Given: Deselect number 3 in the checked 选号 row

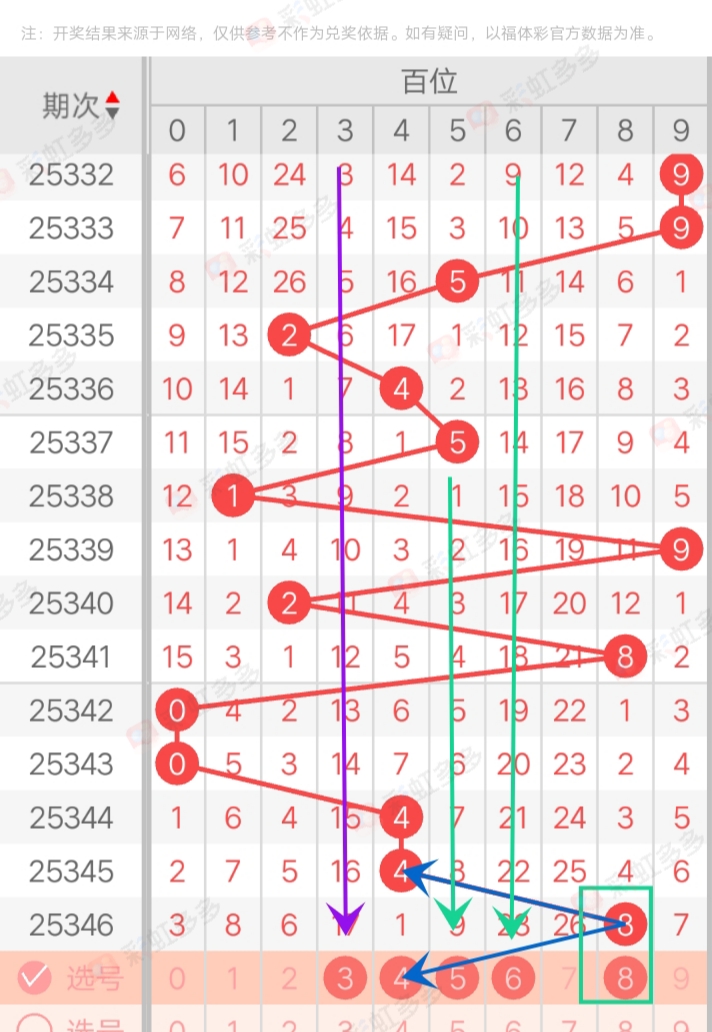Looking at the screenshot, I should click(346, 979).
